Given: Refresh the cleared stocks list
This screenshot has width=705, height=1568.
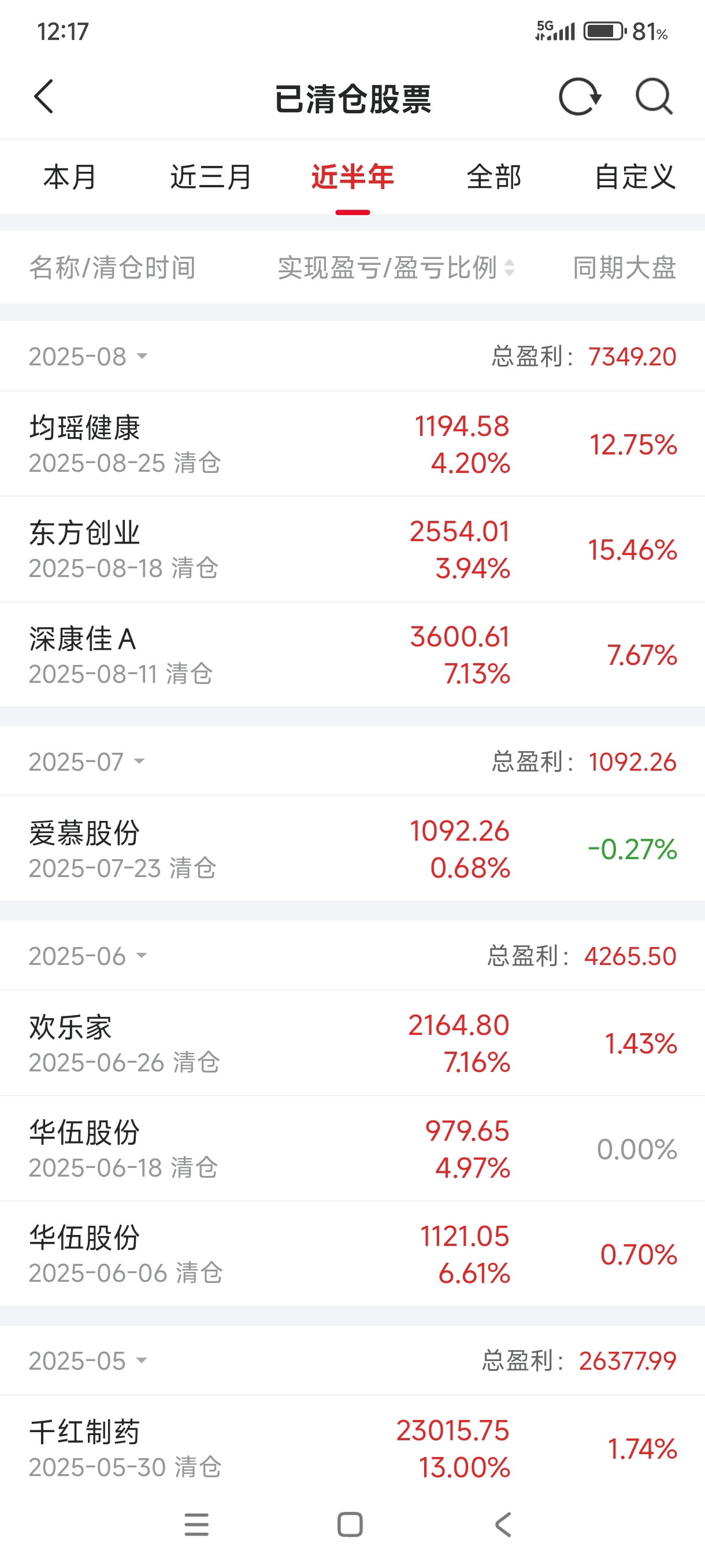Looking at the screenshot, I should (580, 97).
